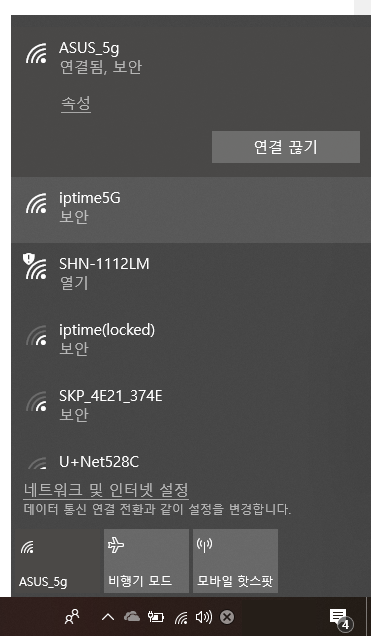Choose the iptime(locked) network
Screen dimensions: 371x636
coord(191,341)
